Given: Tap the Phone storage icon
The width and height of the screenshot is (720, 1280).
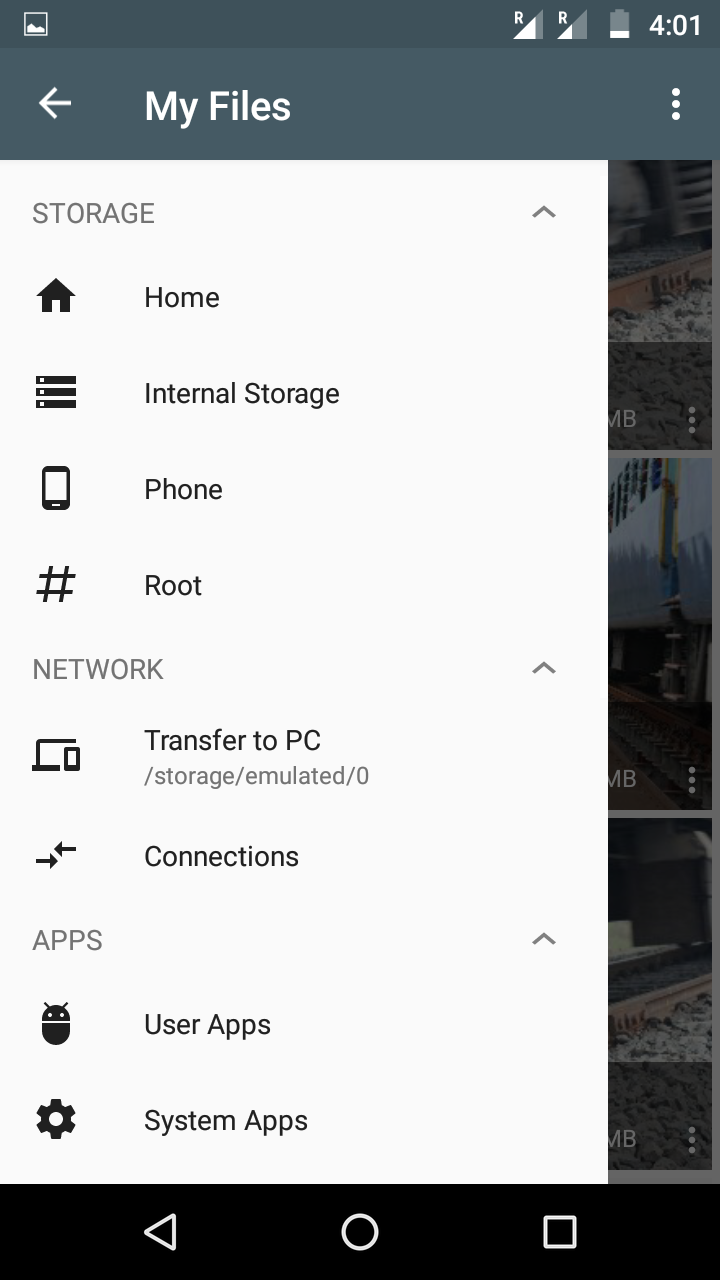Looking at the screenshot, I should point(55,488).
